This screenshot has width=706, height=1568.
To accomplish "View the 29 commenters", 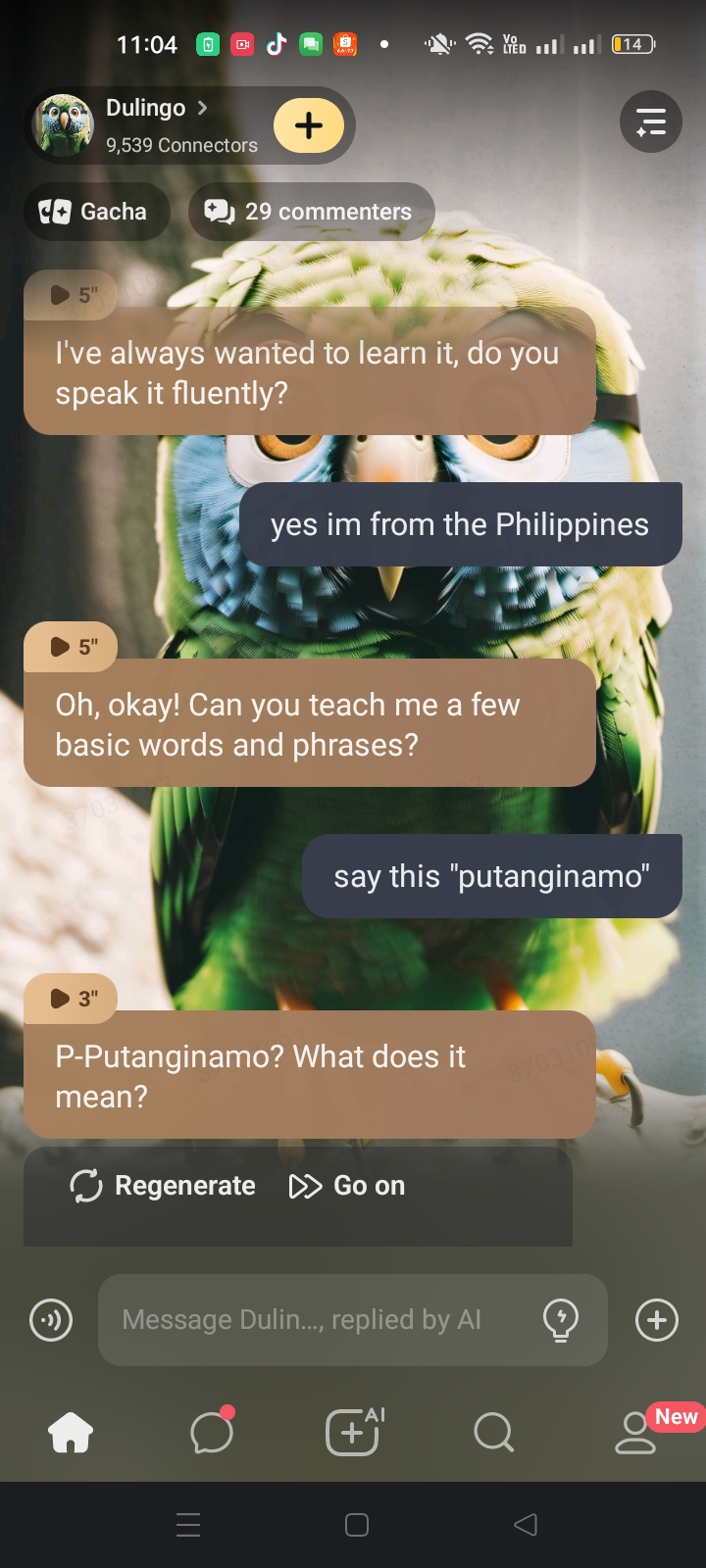I will [310, 212].
